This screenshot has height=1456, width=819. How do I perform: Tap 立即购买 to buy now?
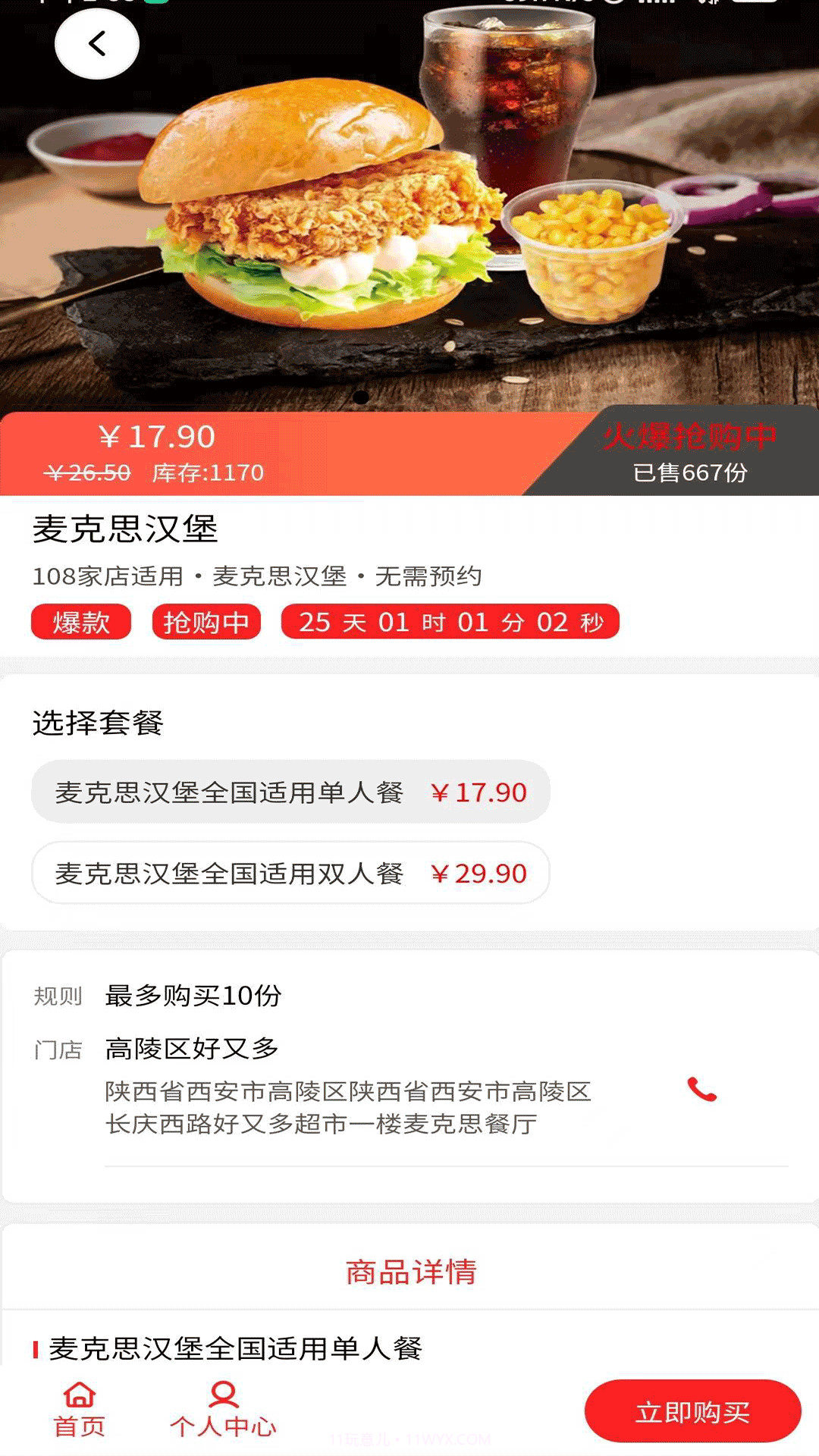pyautogui.click(x=692, y=1411)
